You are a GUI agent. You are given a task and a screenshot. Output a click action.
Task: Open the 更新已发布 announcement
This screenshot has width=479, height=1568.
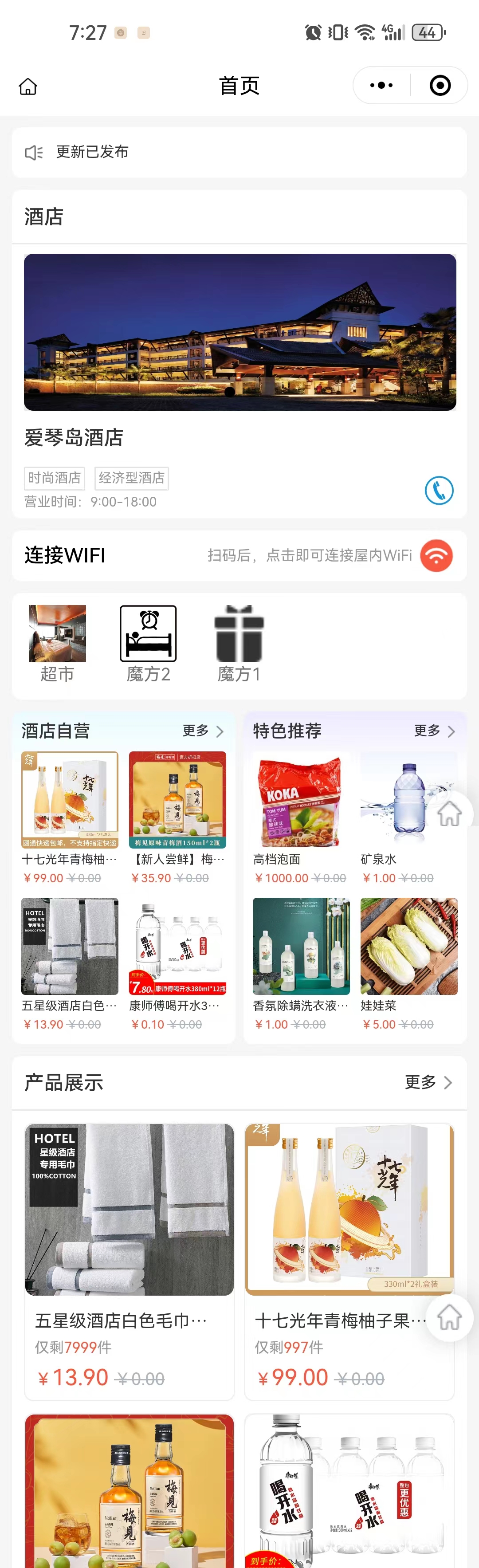239,152
